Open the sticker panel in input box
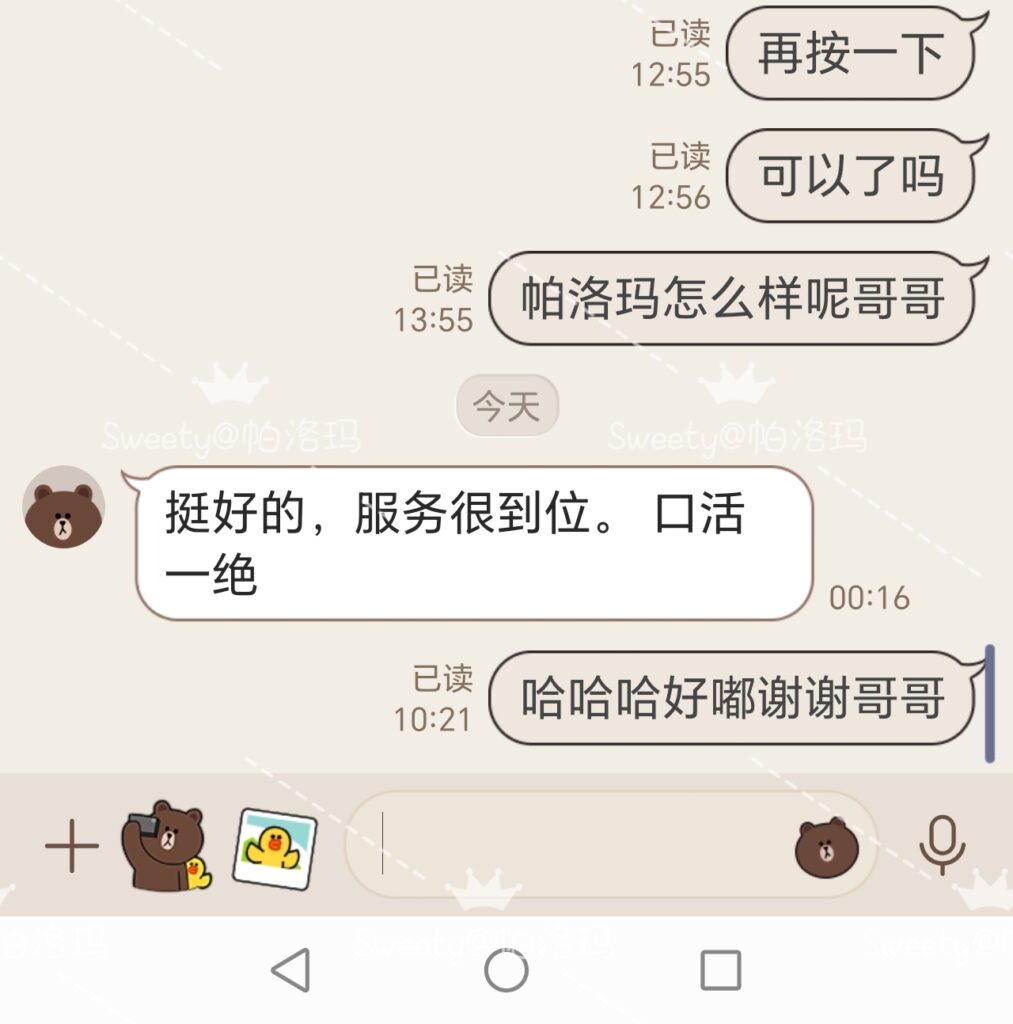The height and width of the screenshot is (1024, 1013). coord(826,848)
